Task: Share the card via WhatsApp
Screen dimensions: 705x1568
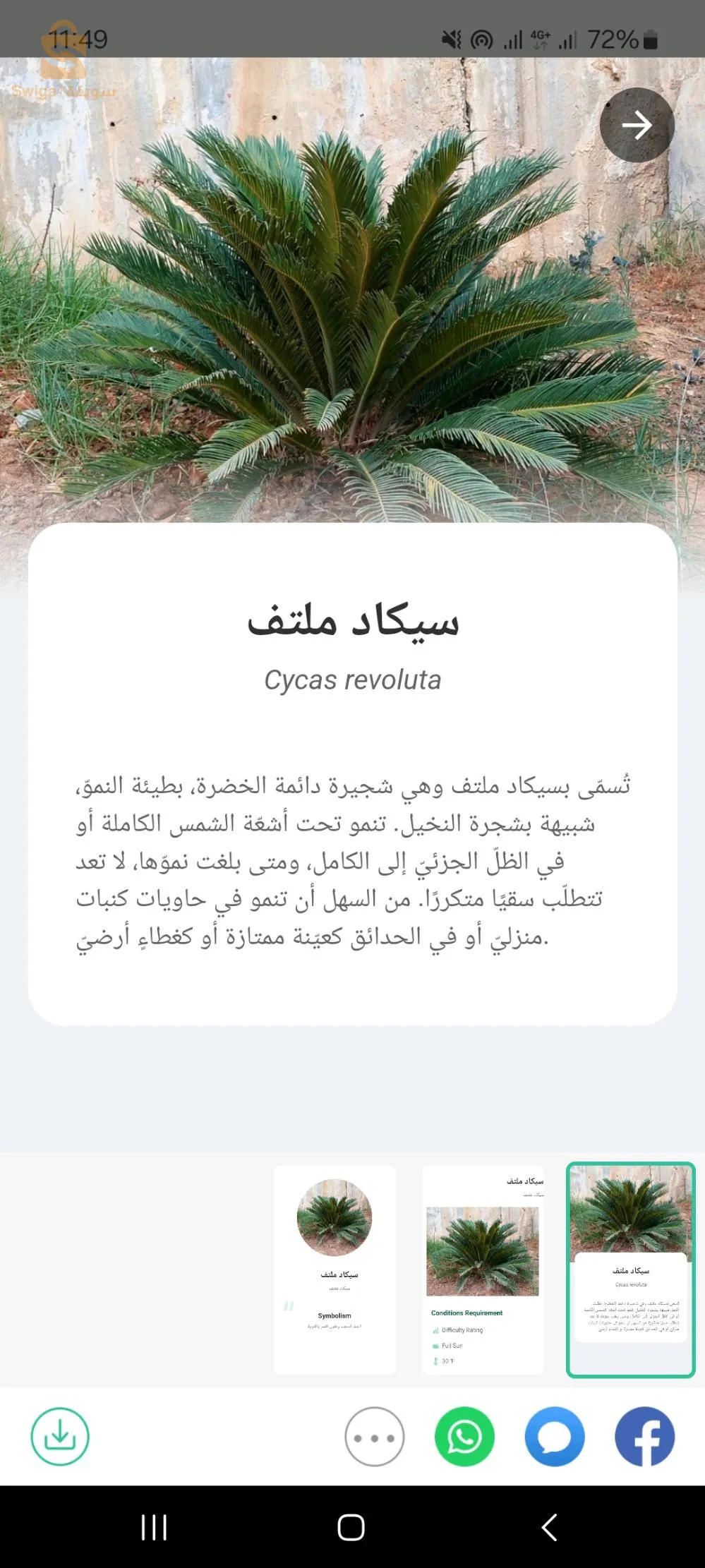Action: 464,1437
